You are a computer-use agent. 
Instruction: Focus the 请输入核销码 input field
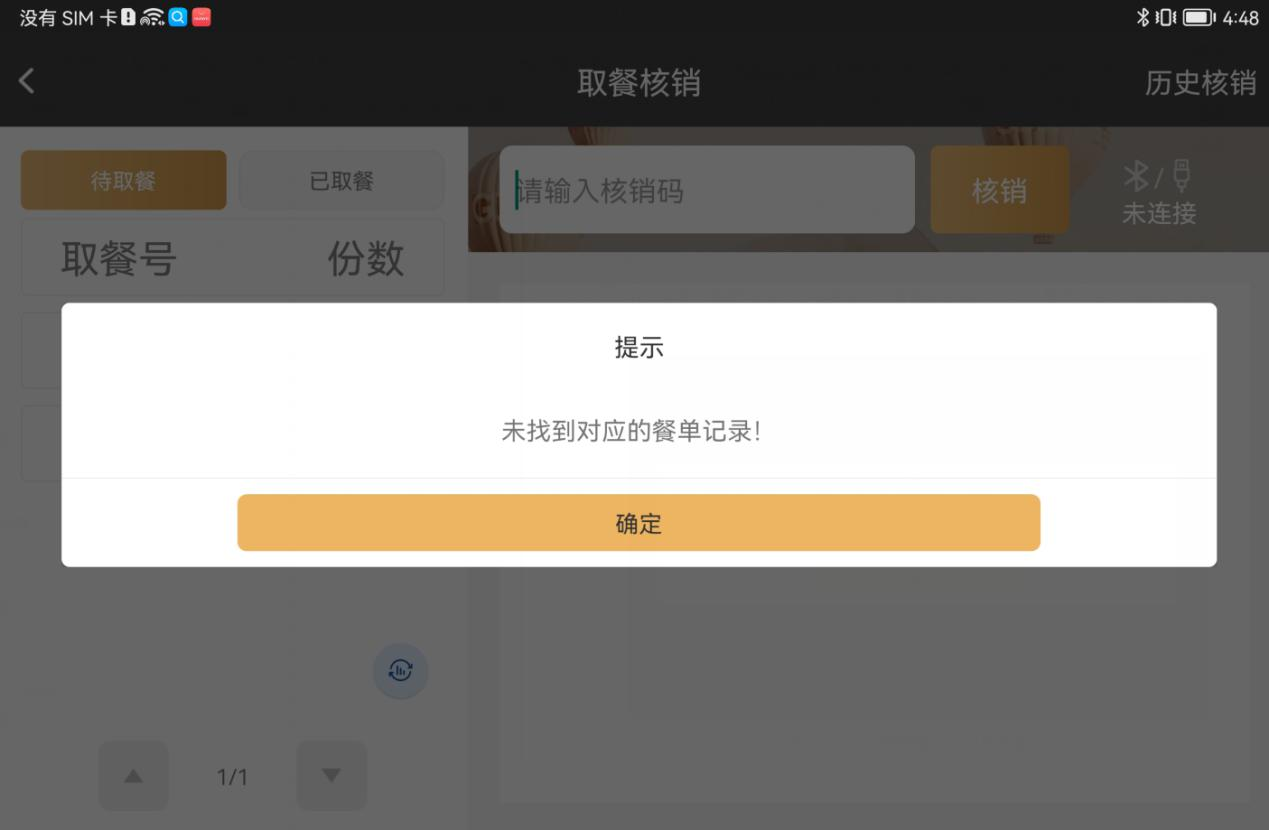(x=706, y=190)
